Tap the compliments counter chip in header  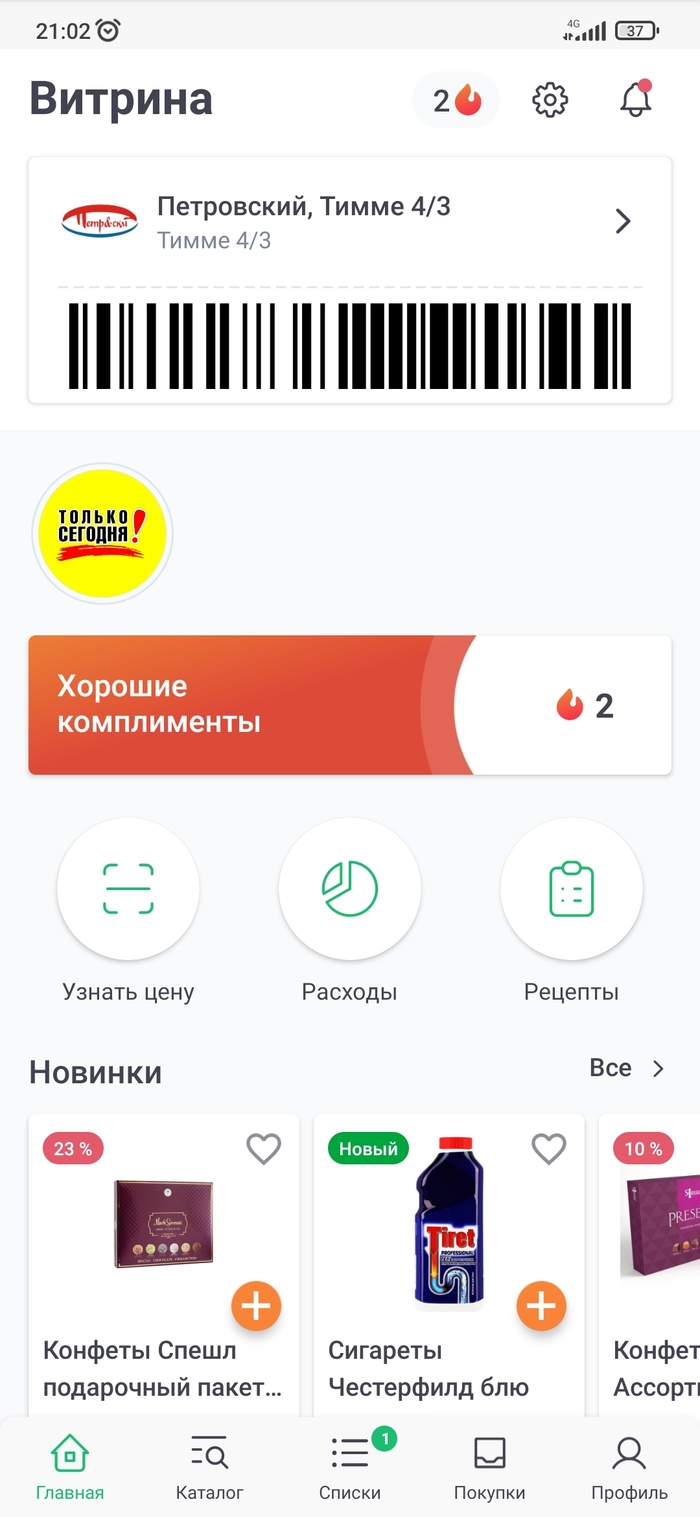click(456, 100)
